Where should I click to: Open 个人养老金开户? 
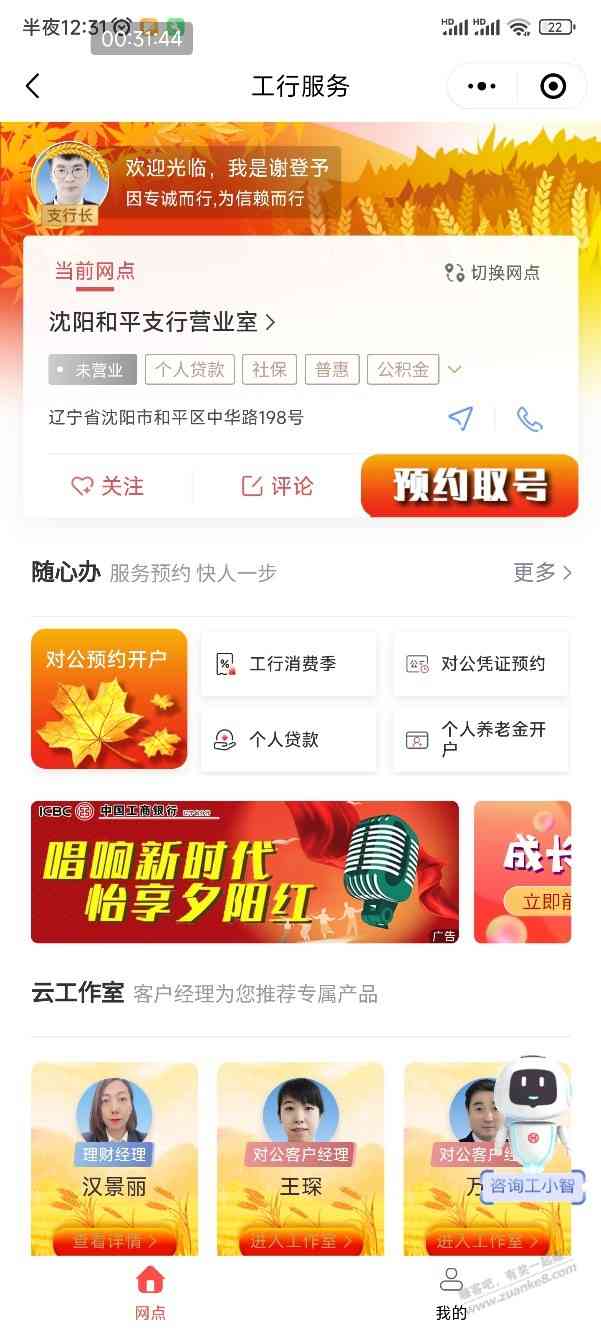(x=480, y=740)
